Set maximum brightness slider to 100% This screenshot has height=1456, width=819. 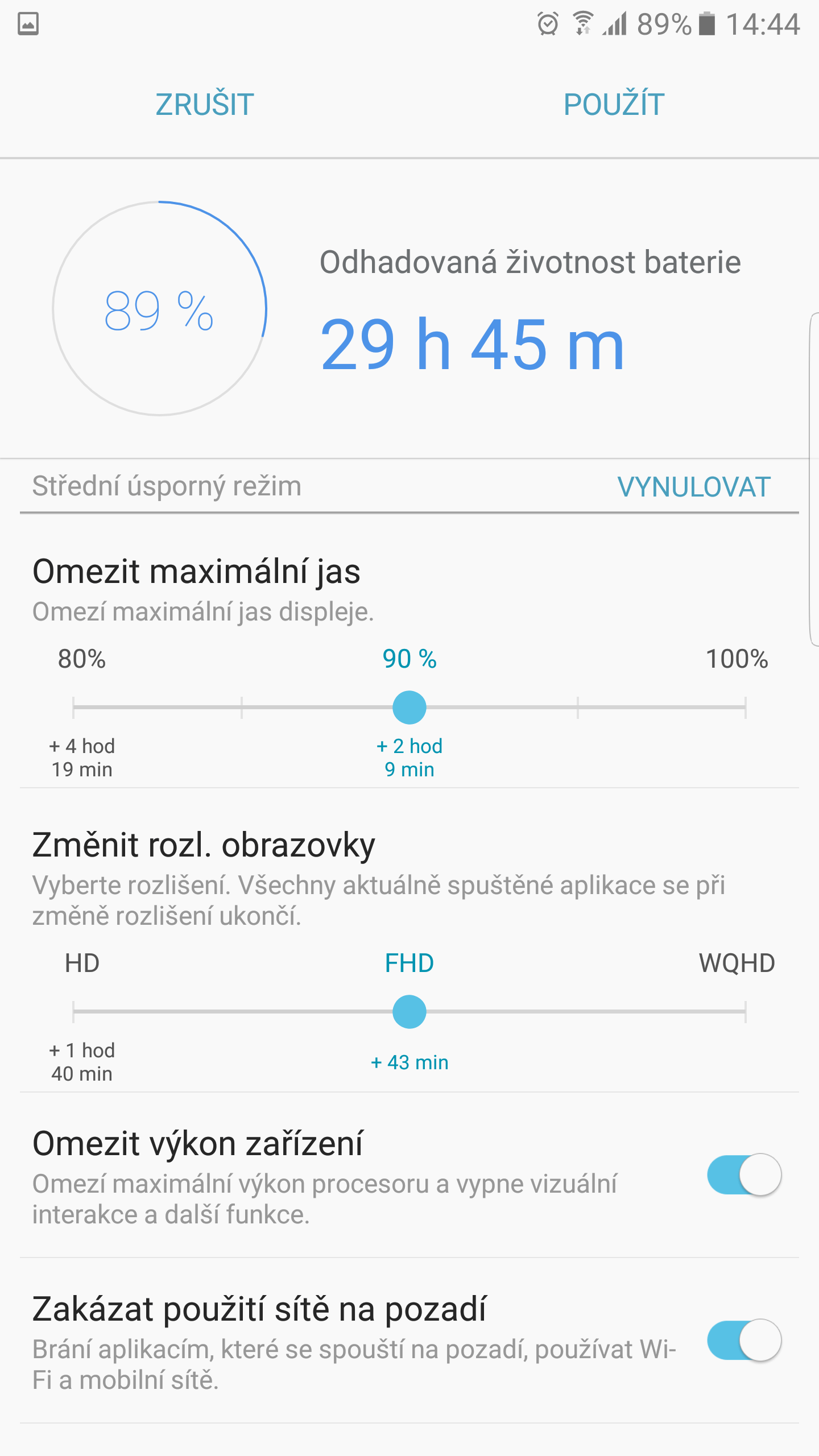(745, 708)
